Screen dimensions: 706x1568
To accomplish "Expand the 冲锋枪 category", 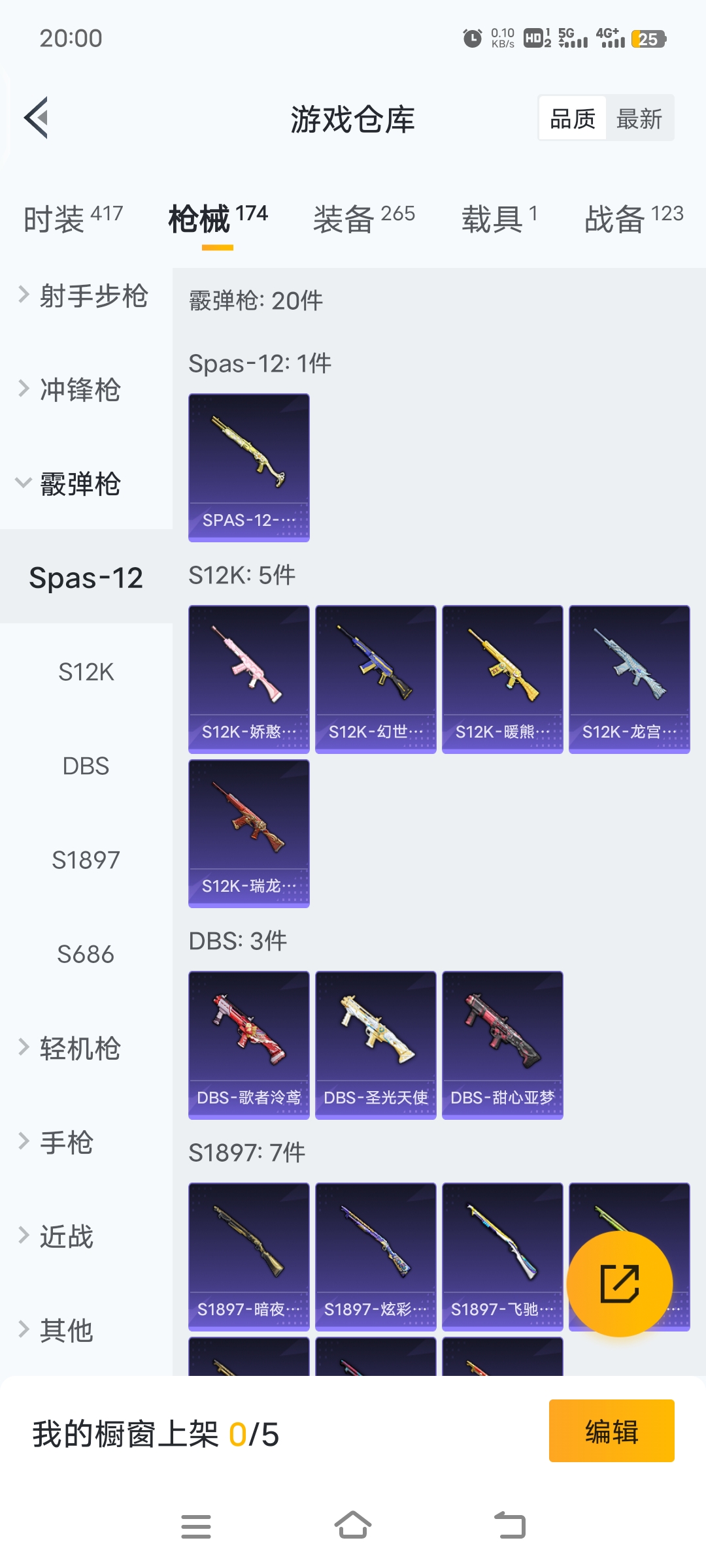I will [72, 390].
